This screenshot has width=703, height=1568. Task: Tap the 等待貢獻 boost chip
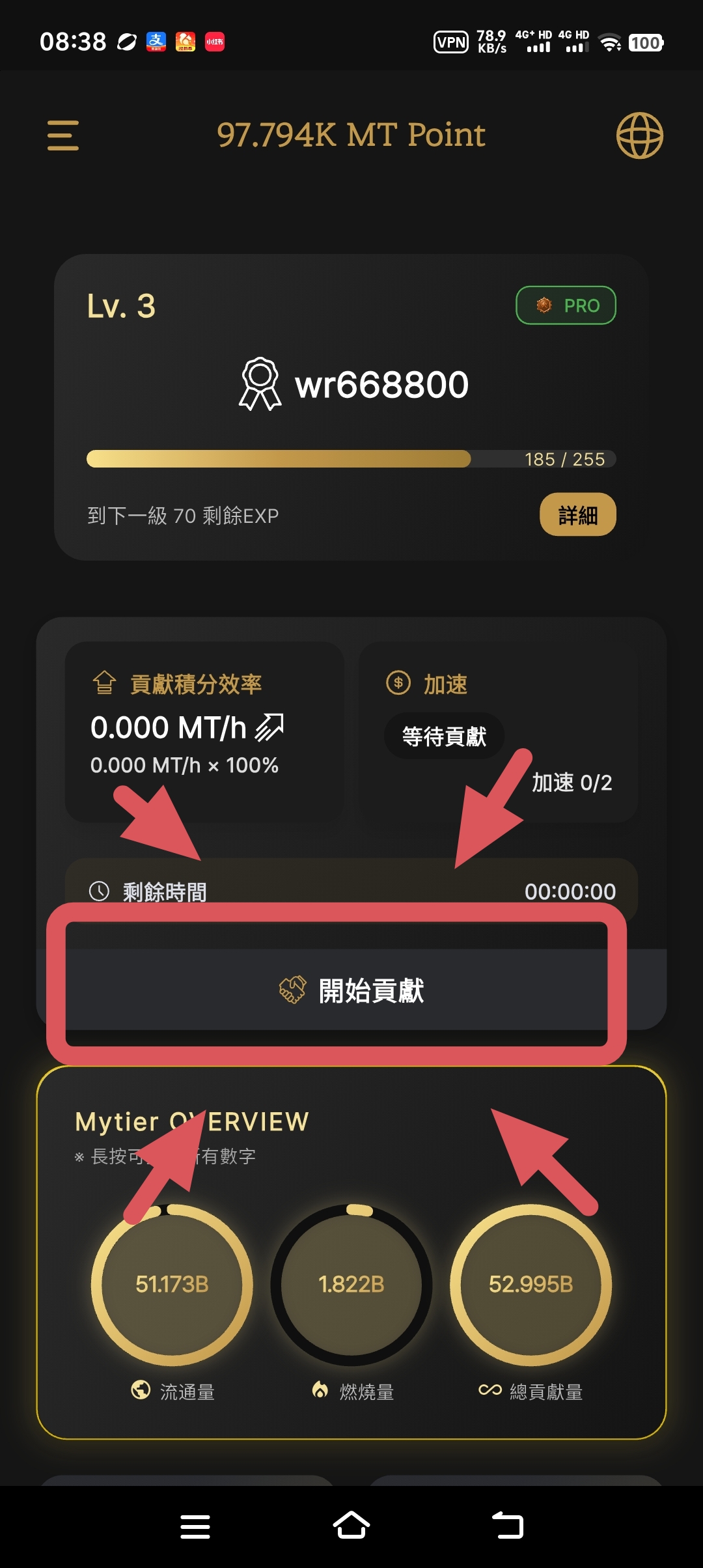pos(444,736)
